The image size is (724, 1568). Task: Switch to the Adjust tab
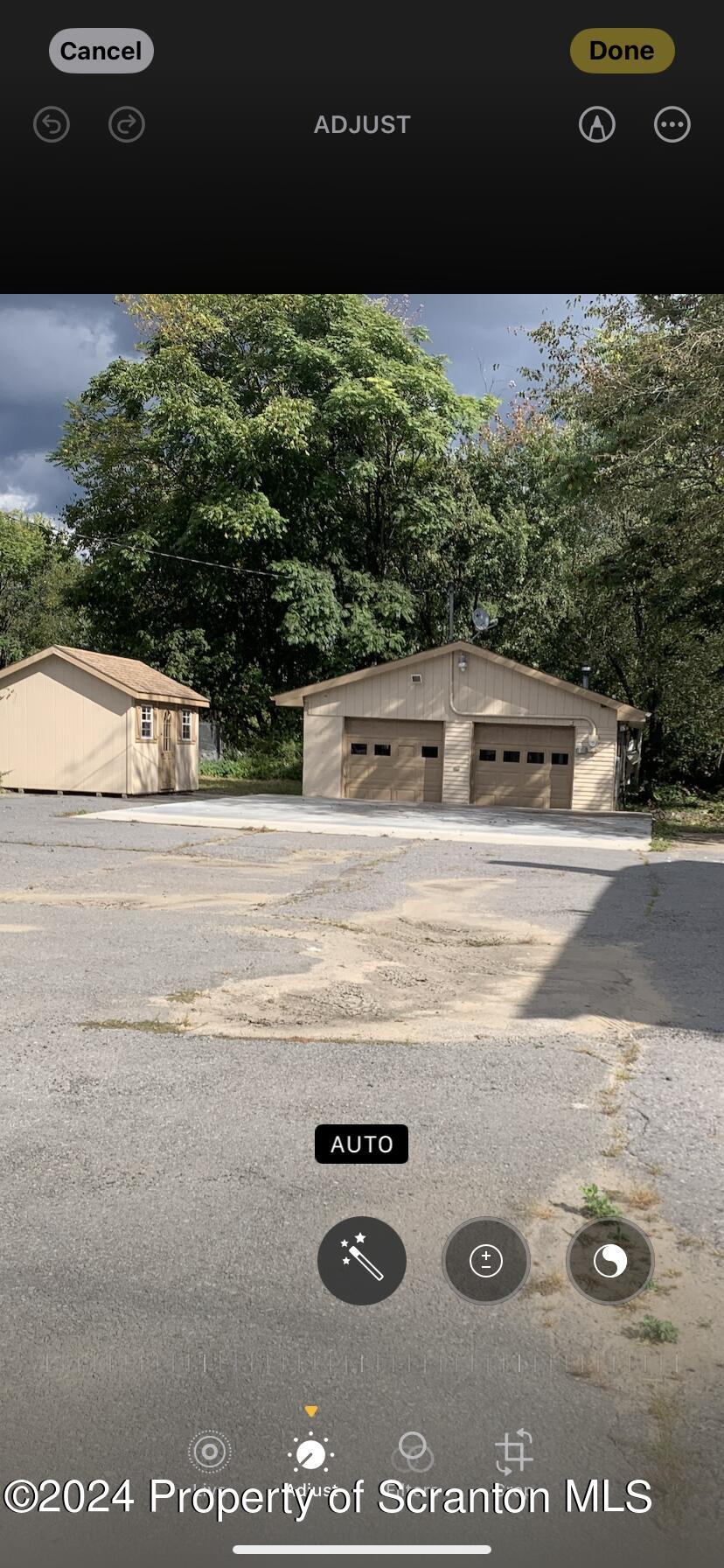coord(310,1454)
